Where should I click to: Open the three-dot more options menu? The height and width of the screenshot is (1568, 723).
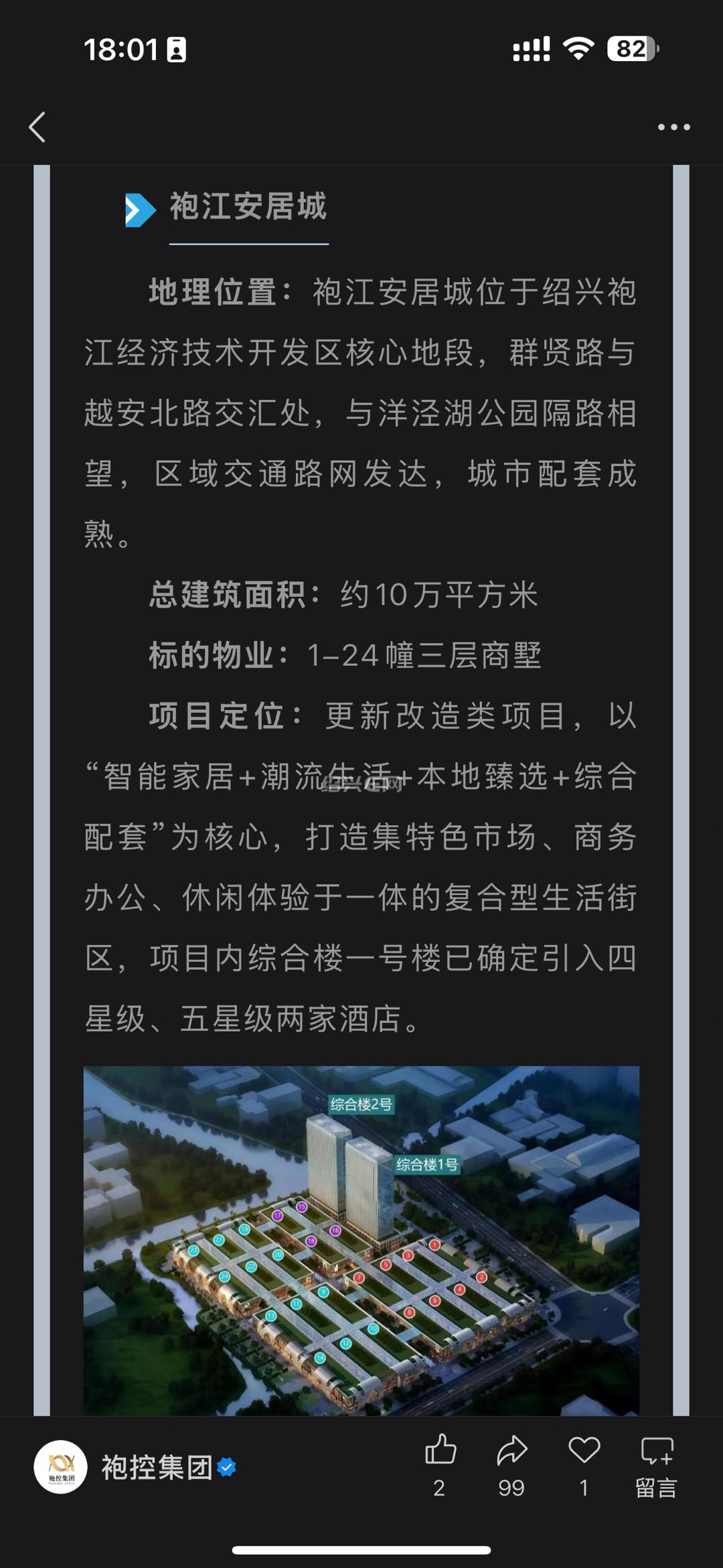pos(673,127)
